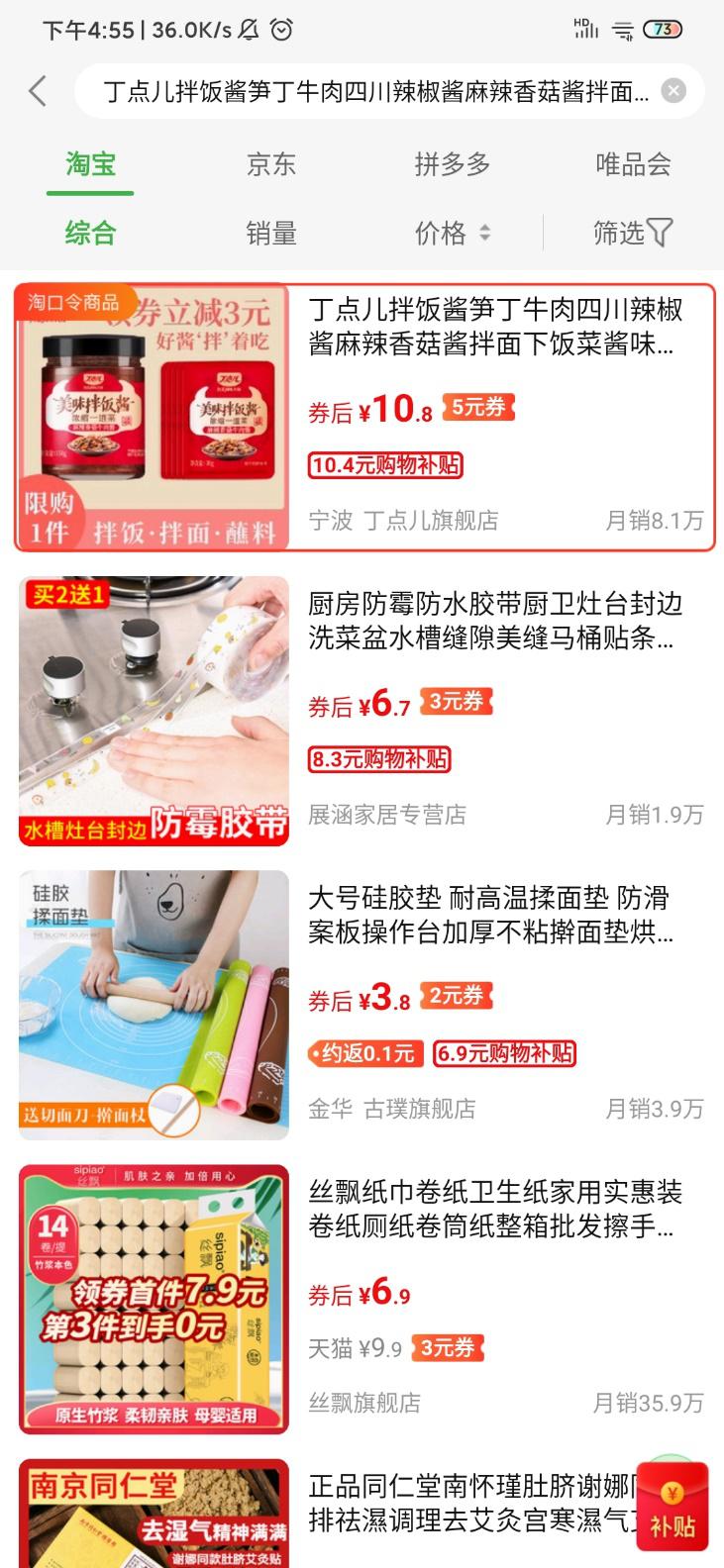Clear the search box with the X icon
Image resolution: width=724 pixels, height=1568 pixels.
coord(674,90)
